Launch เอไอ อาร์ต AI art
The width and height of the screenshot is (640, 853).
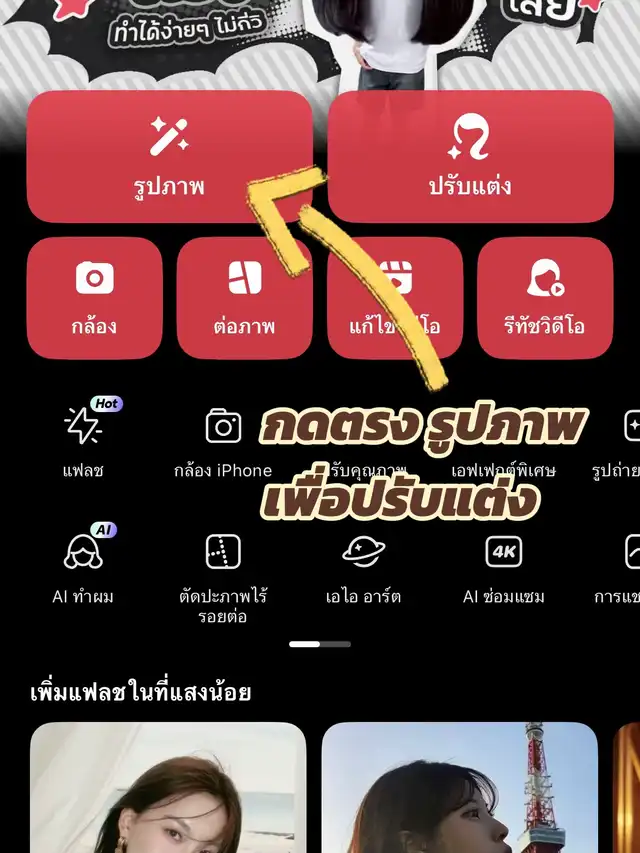click(364, 565)
